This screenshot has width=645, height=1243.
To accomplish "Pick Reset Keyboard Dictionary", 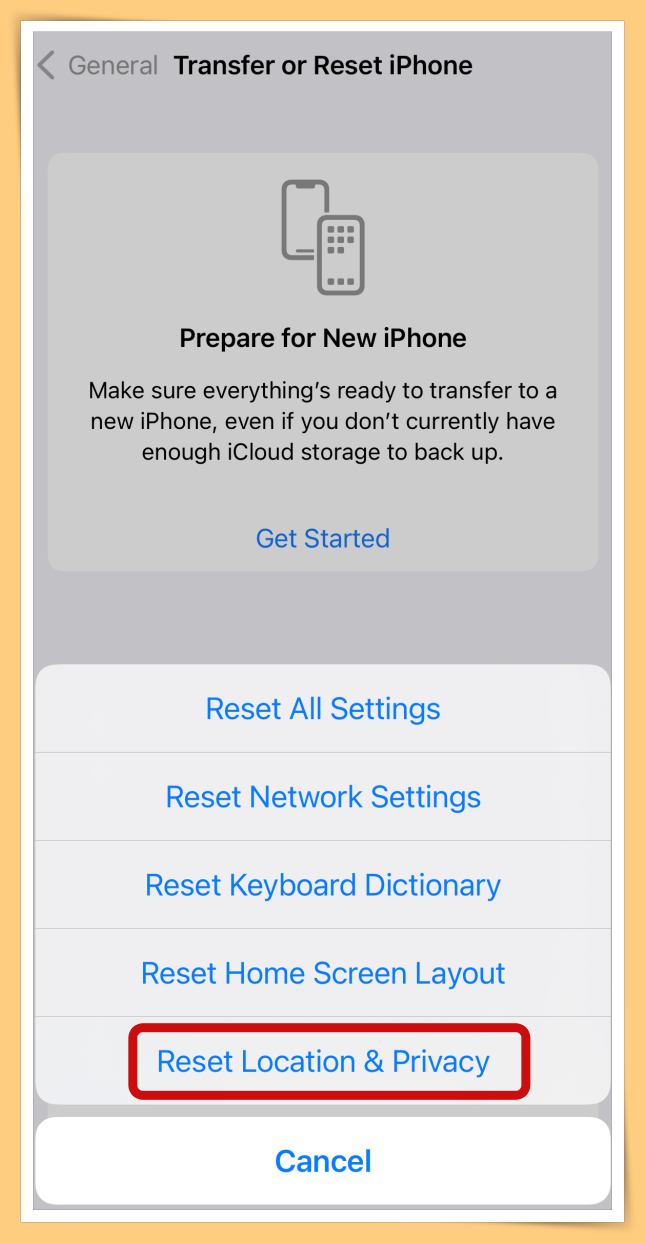I will coord(323,885).
